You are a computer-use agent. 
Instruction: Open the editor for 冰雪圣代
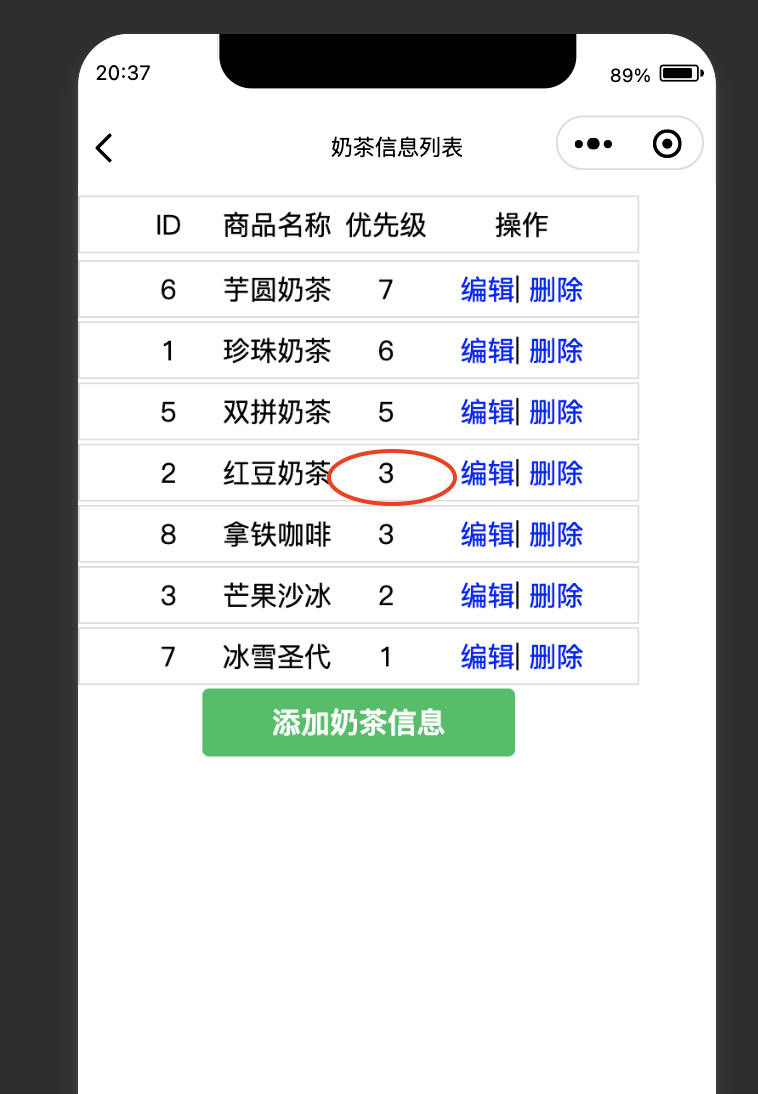(487, 657)
